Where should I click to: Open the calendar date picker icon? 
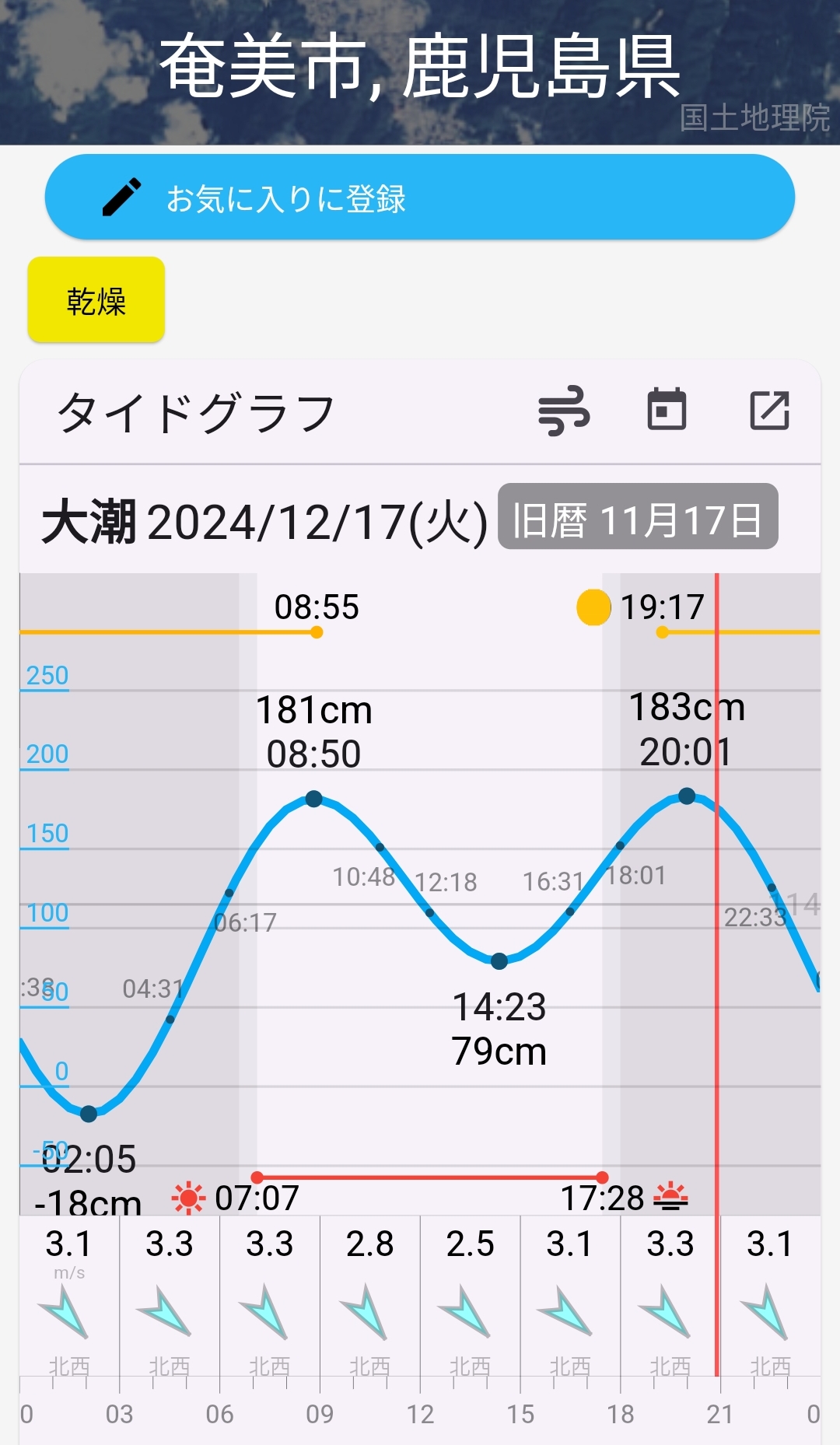click(667, 410)
